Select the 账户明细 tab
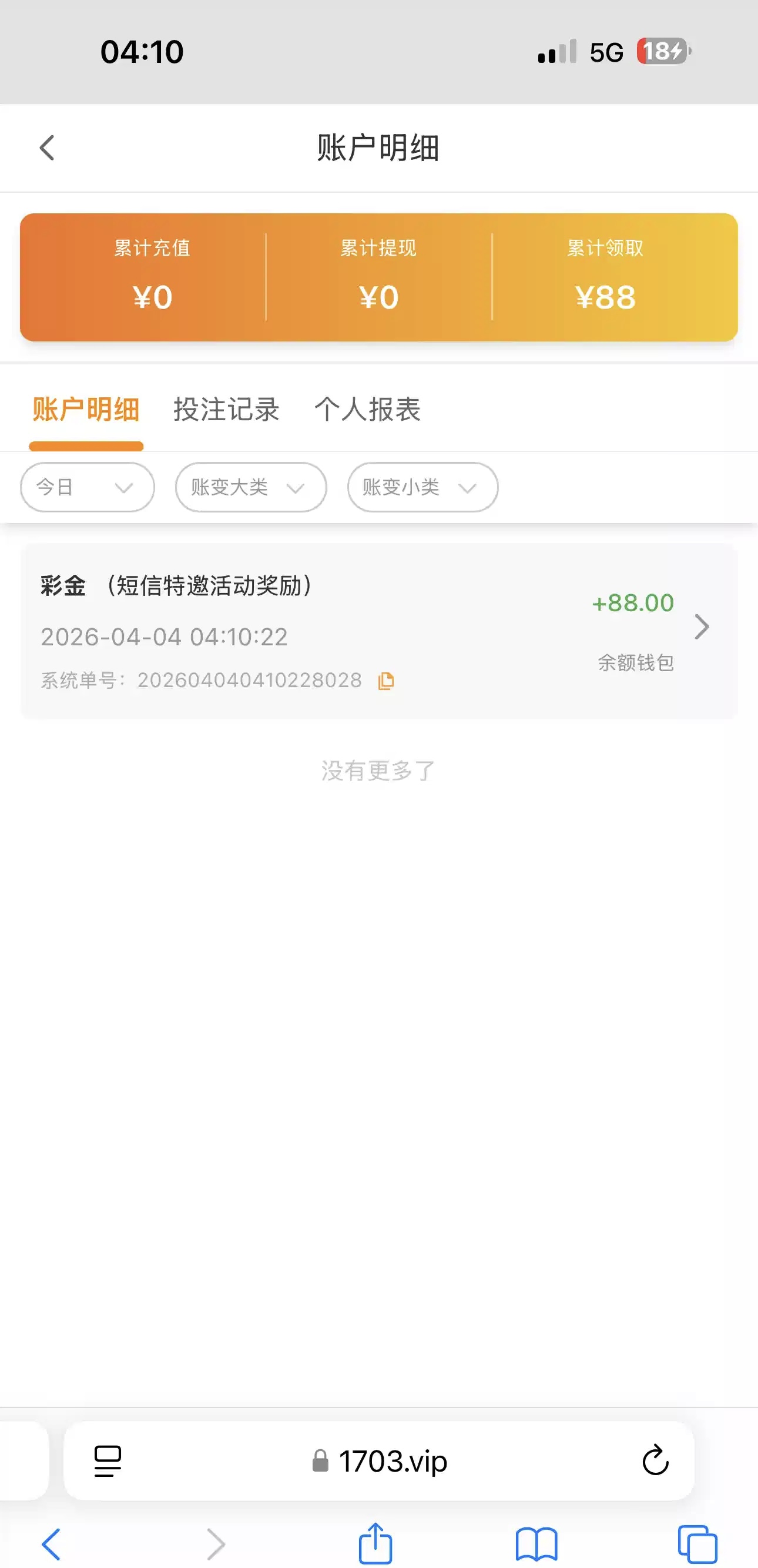The height and width of the screenshot is (1568, 758). click(x=86, y=410)
